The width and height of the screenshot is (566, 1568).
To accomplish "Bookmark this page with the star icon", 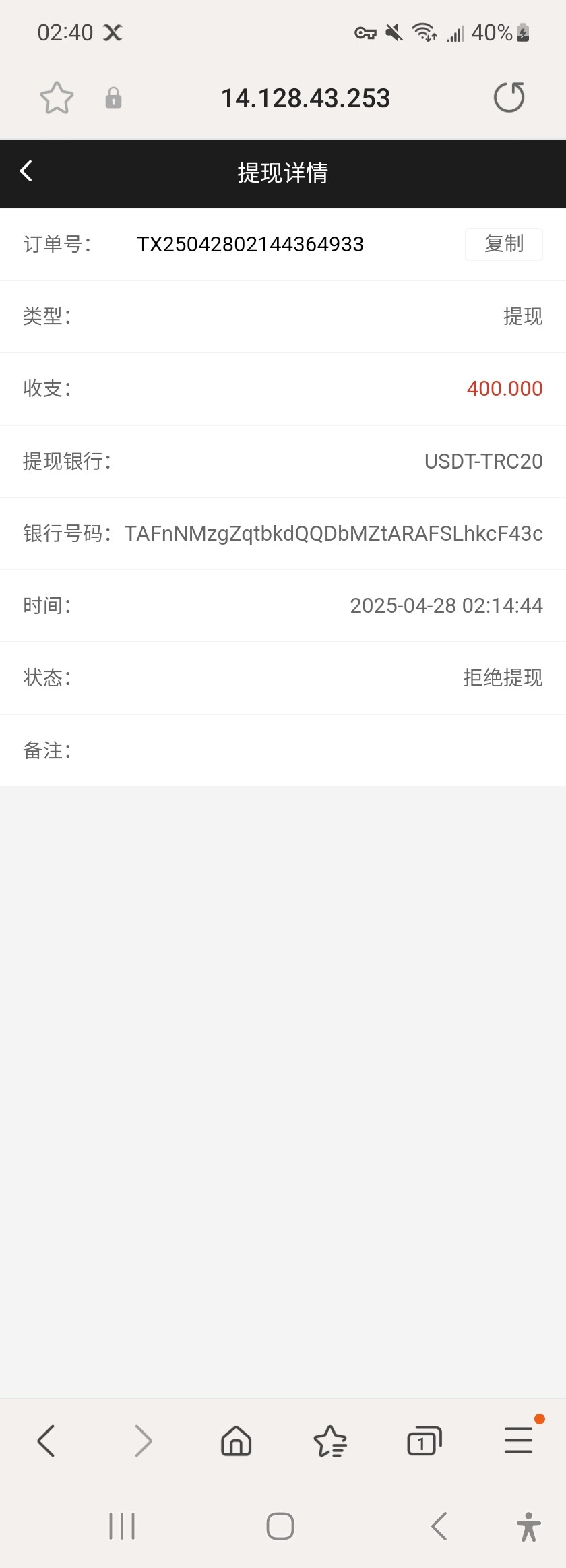I will [x=57, y=98].
